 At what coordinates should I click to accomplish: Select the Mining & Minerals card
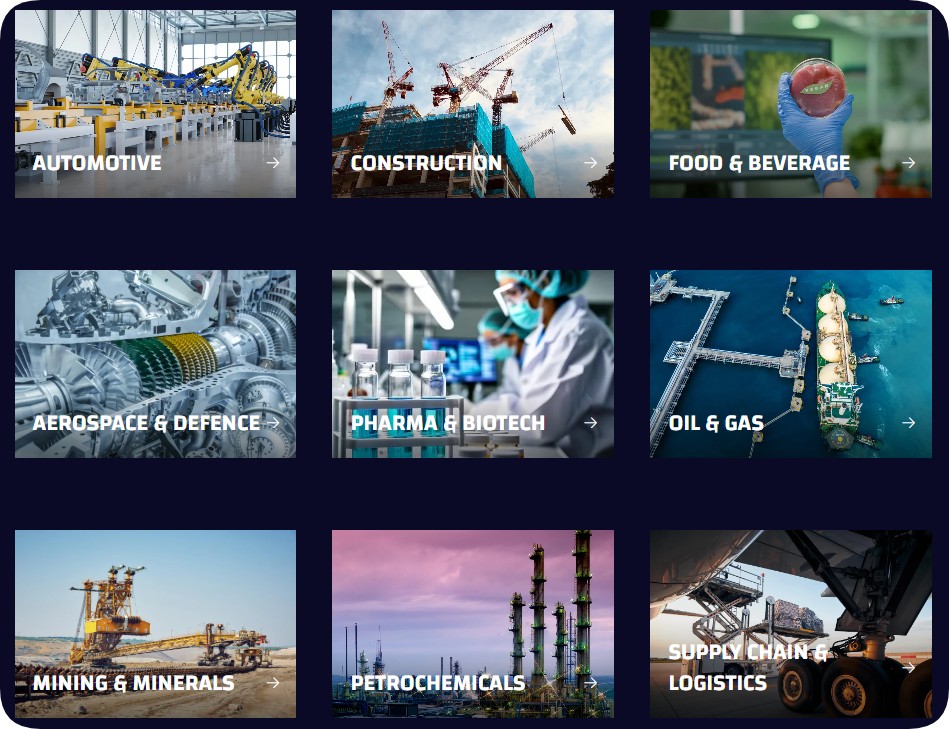tap(155, 624)
